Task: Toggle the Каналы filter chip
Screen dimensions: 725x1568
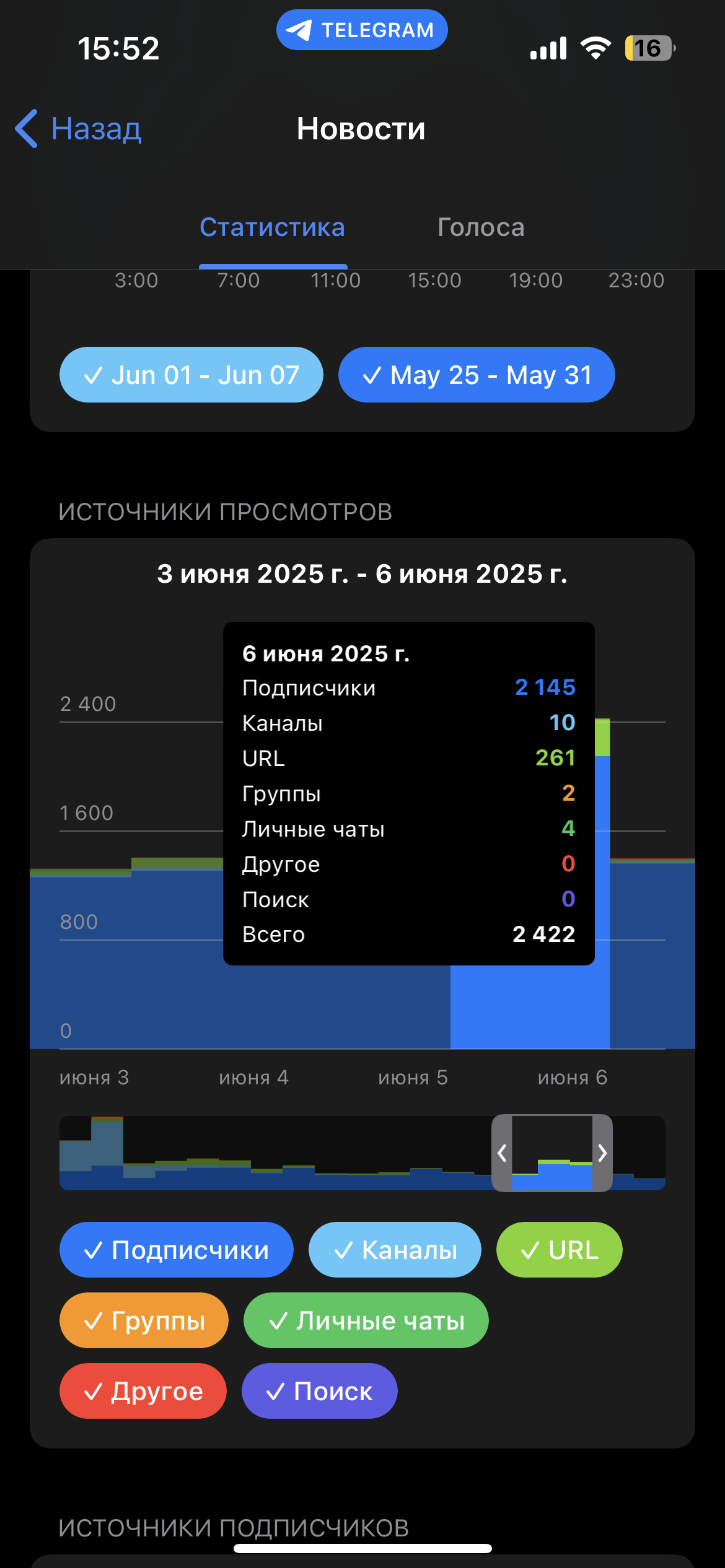Action: (x=395, y=1250)
